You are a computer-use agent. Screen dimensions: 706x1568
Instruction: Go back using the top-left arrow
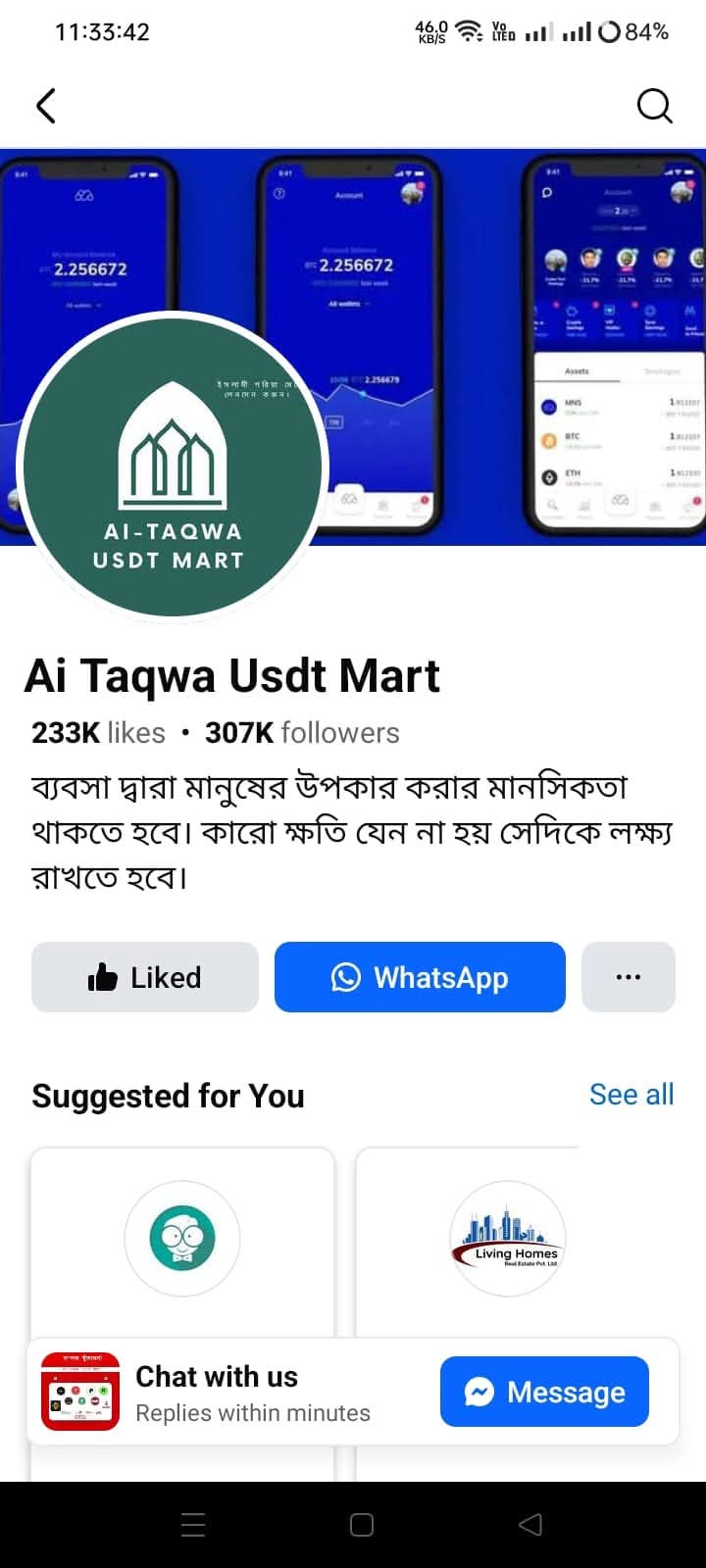(46, 106)
